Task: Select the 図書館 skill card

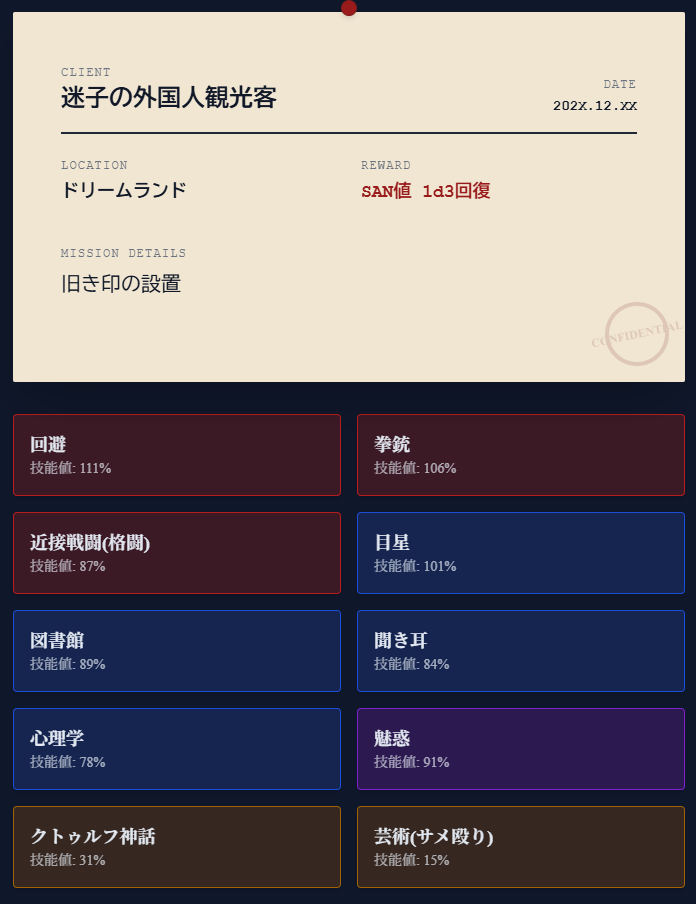Action: point(177,651)
